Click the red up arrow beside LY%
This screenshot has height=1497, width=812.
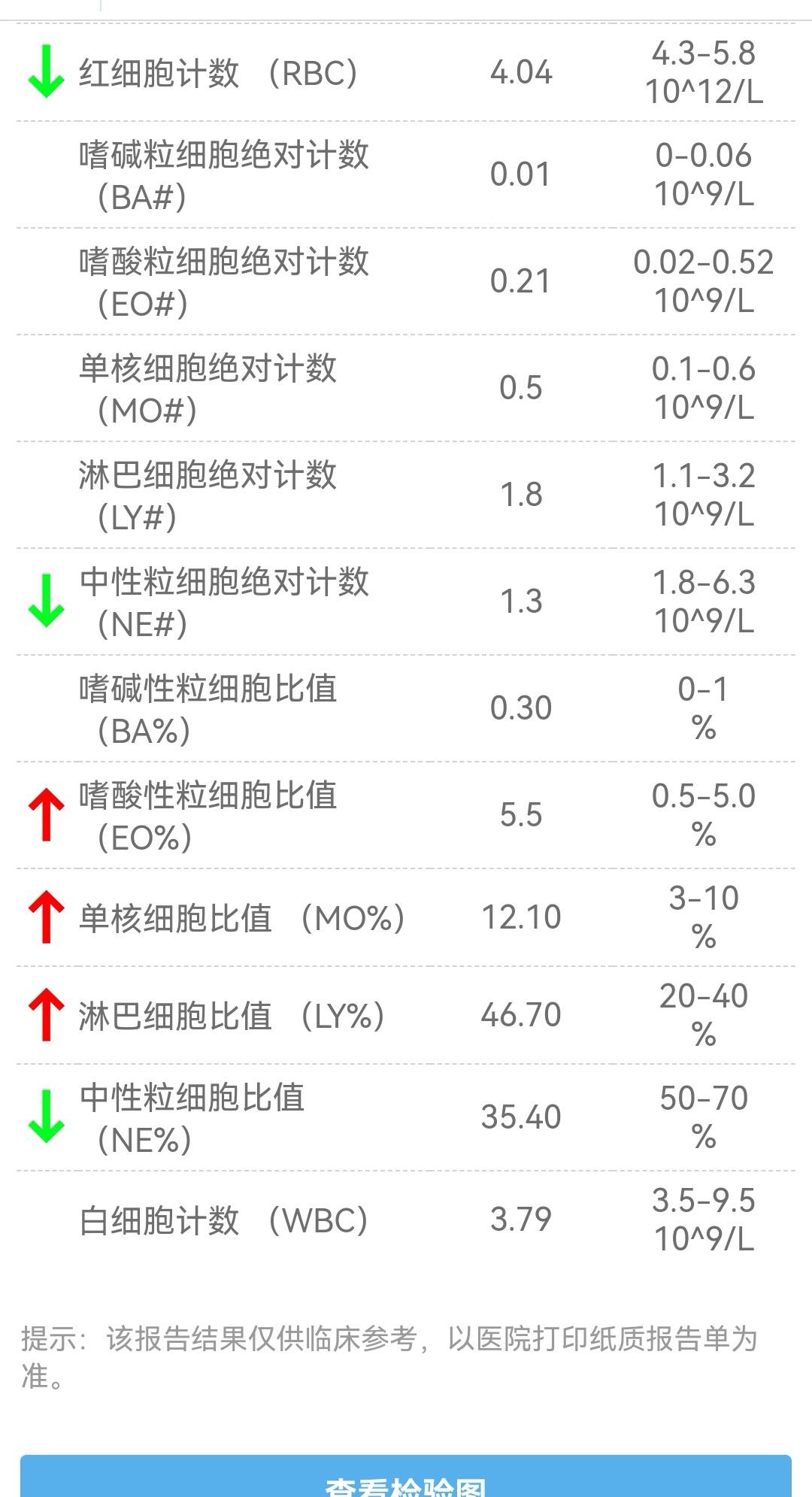[45, 1014]
